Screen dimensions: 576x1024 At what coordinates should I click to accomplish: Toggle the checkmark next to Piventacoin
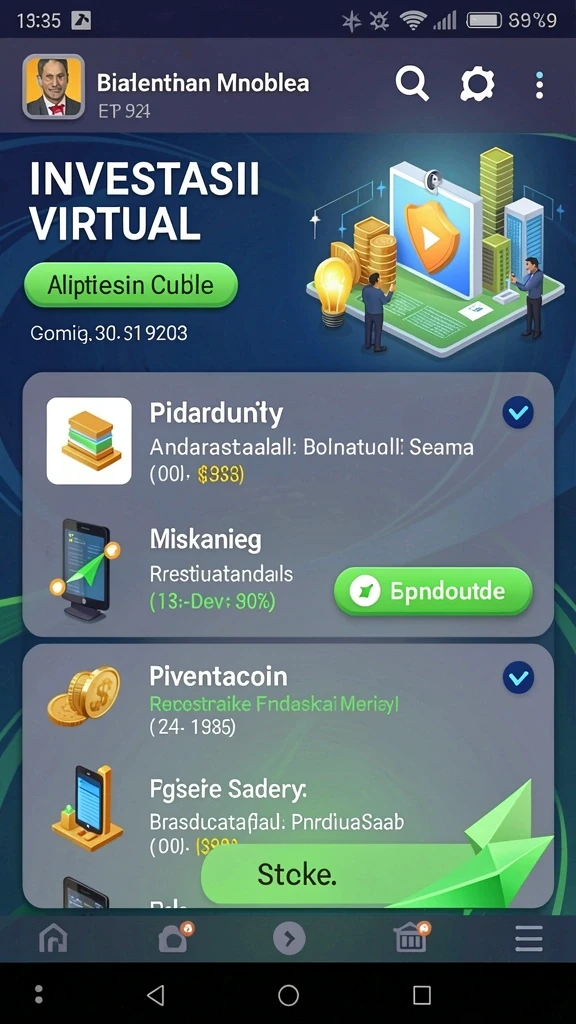pyautogui.click(x=518, y=678)
